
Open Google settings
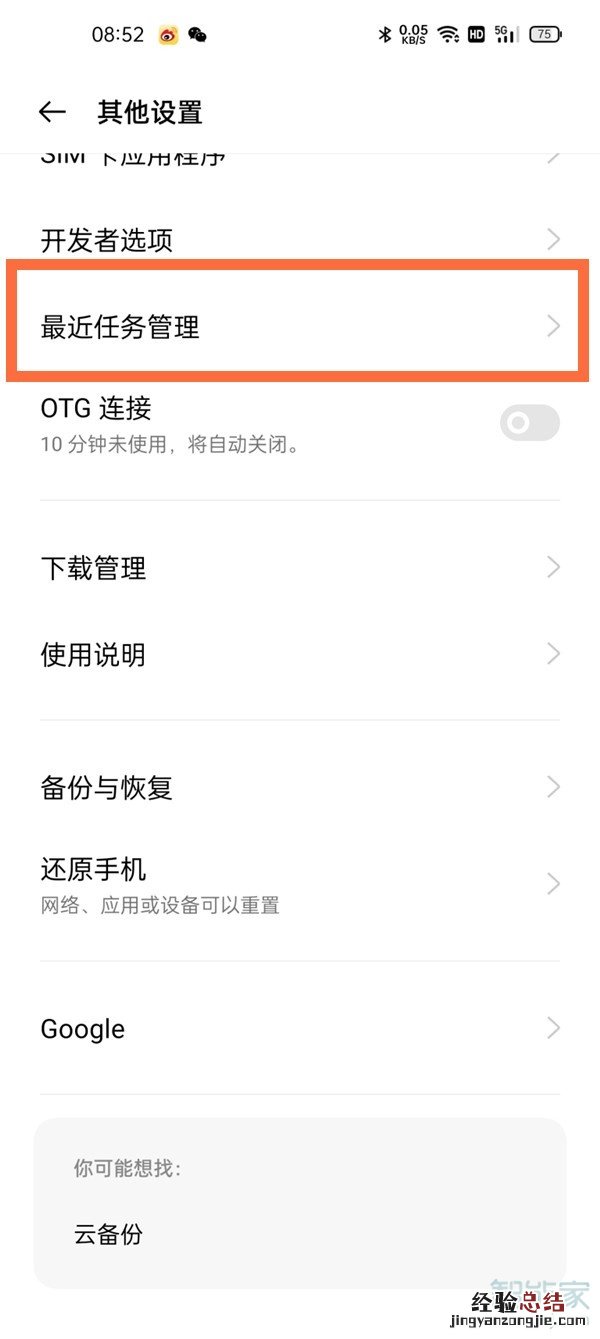(300, 1028)
